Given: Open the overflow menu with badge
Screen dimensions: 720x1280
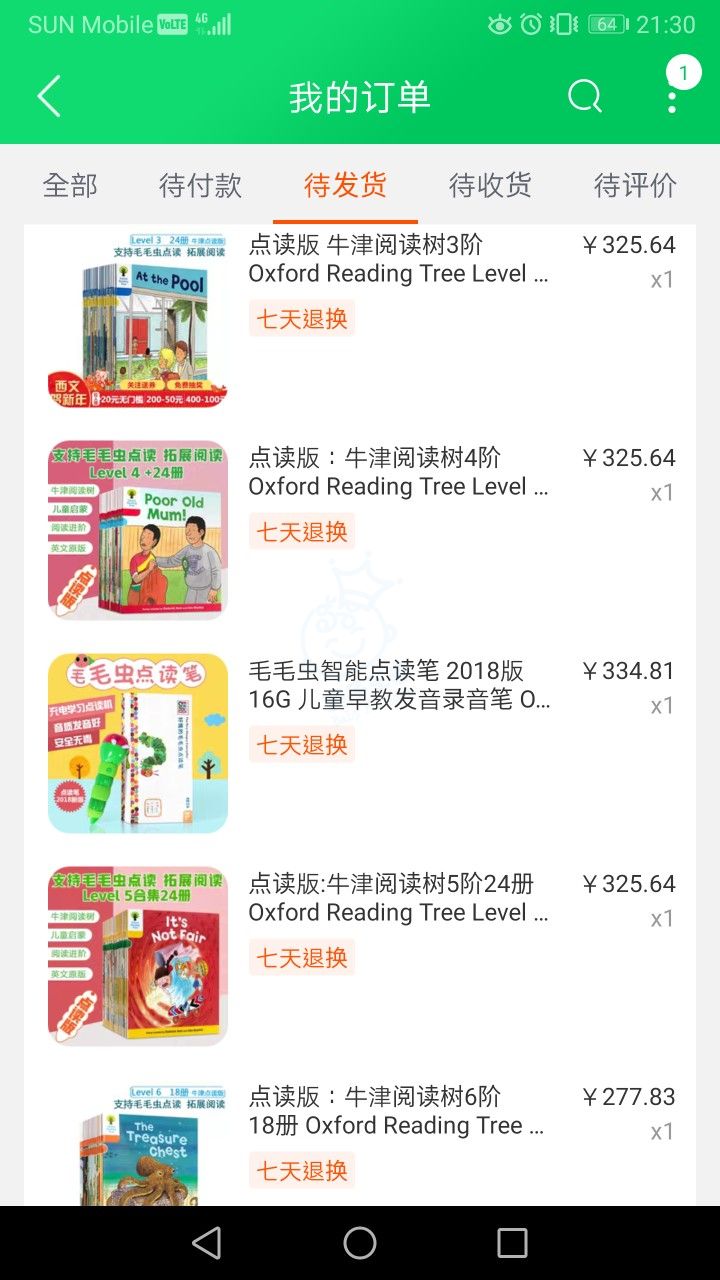Looking at the screenshot, I should pyautogui.click(x=672, y=97).
